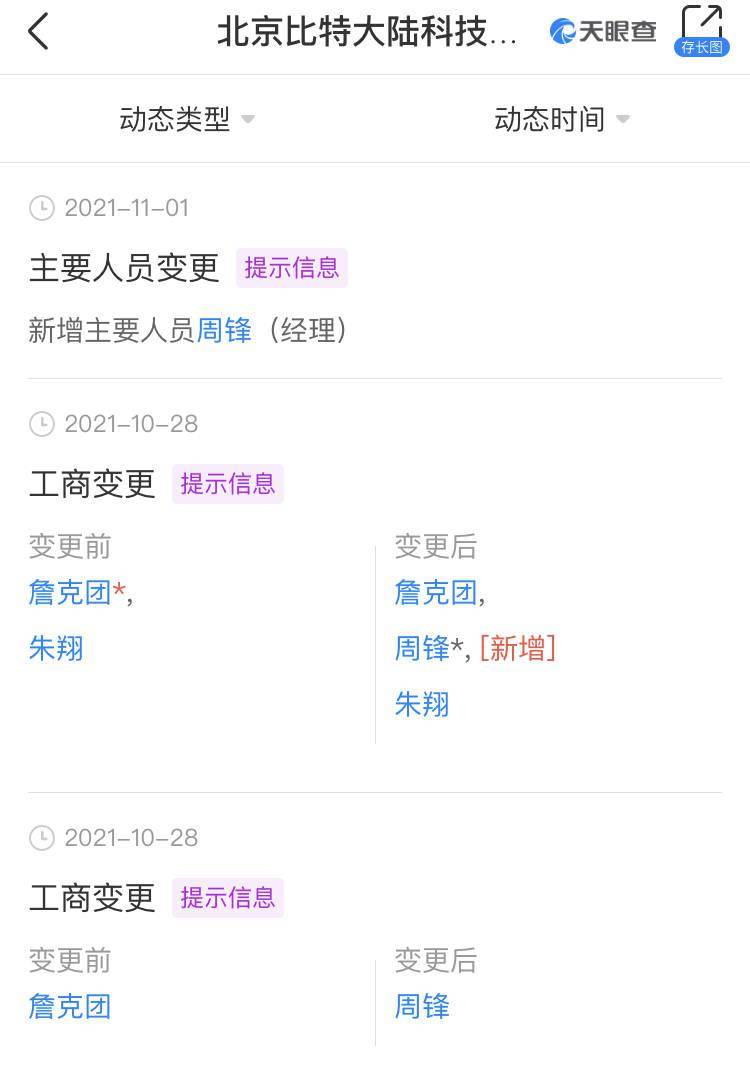Select the 朱翔 link in the 变更后 column

coord(421,705)
